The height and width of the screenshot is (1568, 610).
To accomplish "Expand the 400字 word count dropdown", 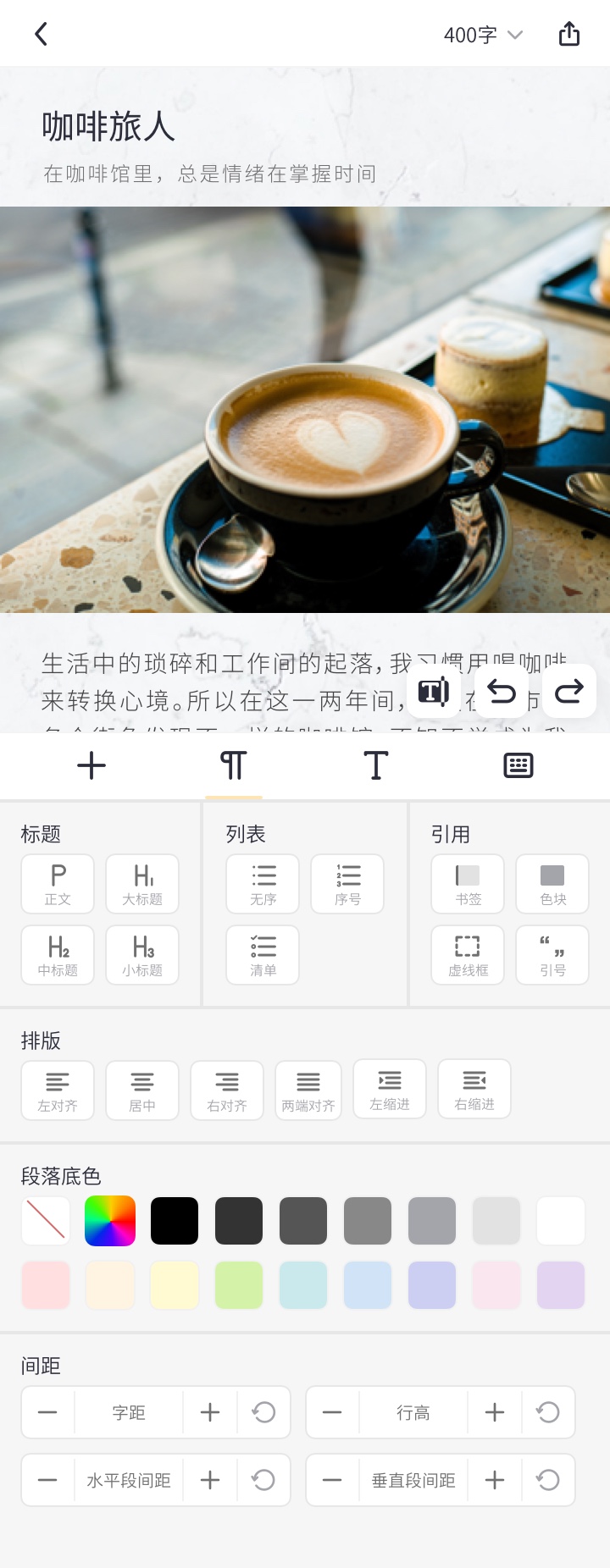I will (x=483, y=35).
